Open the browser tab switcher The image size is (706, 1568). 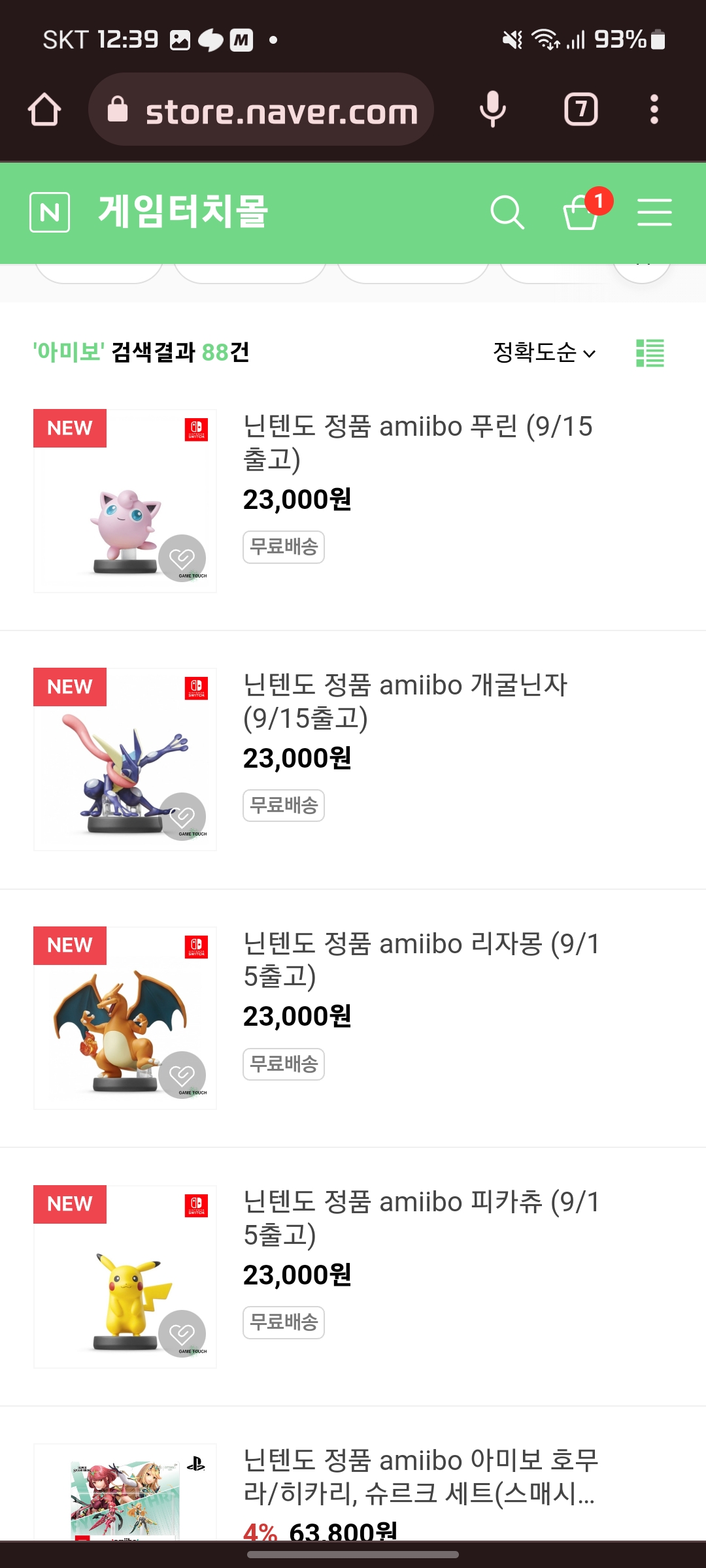580,109
